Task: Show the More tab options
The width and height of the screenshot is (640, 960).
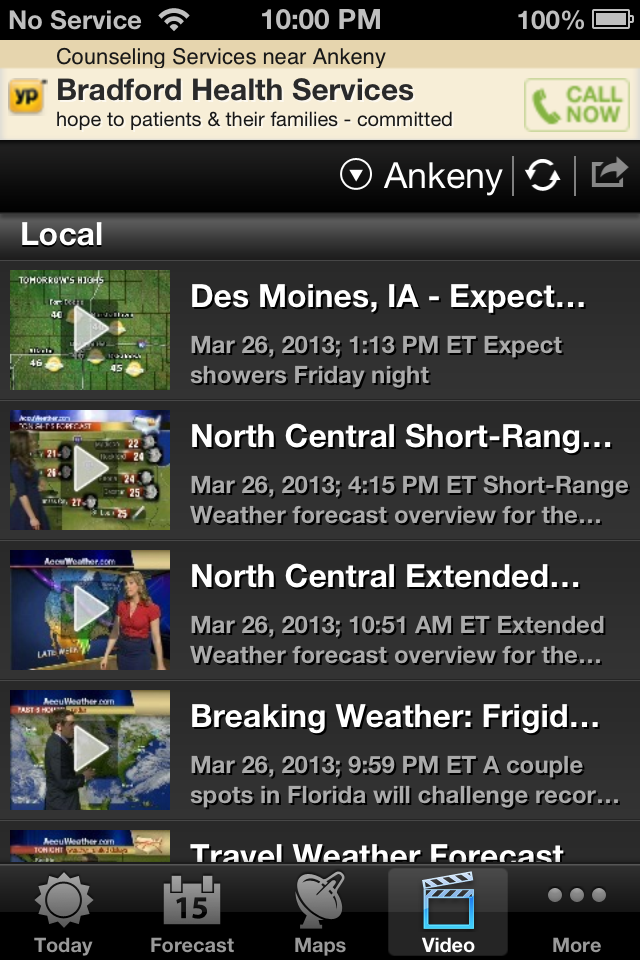Action: [577, 914]
